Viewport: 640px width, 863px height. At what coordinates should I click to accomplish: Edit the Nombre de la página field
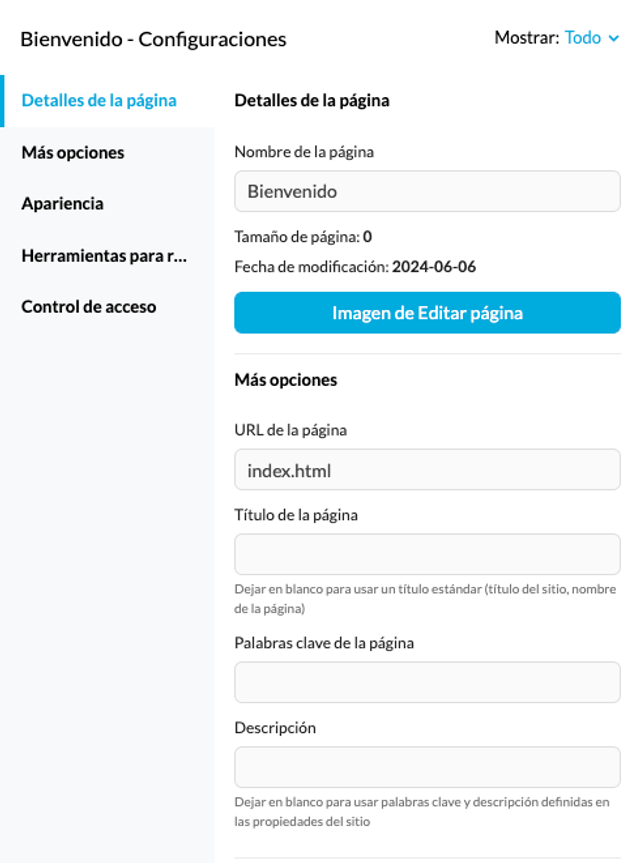(x=427, y=192)
